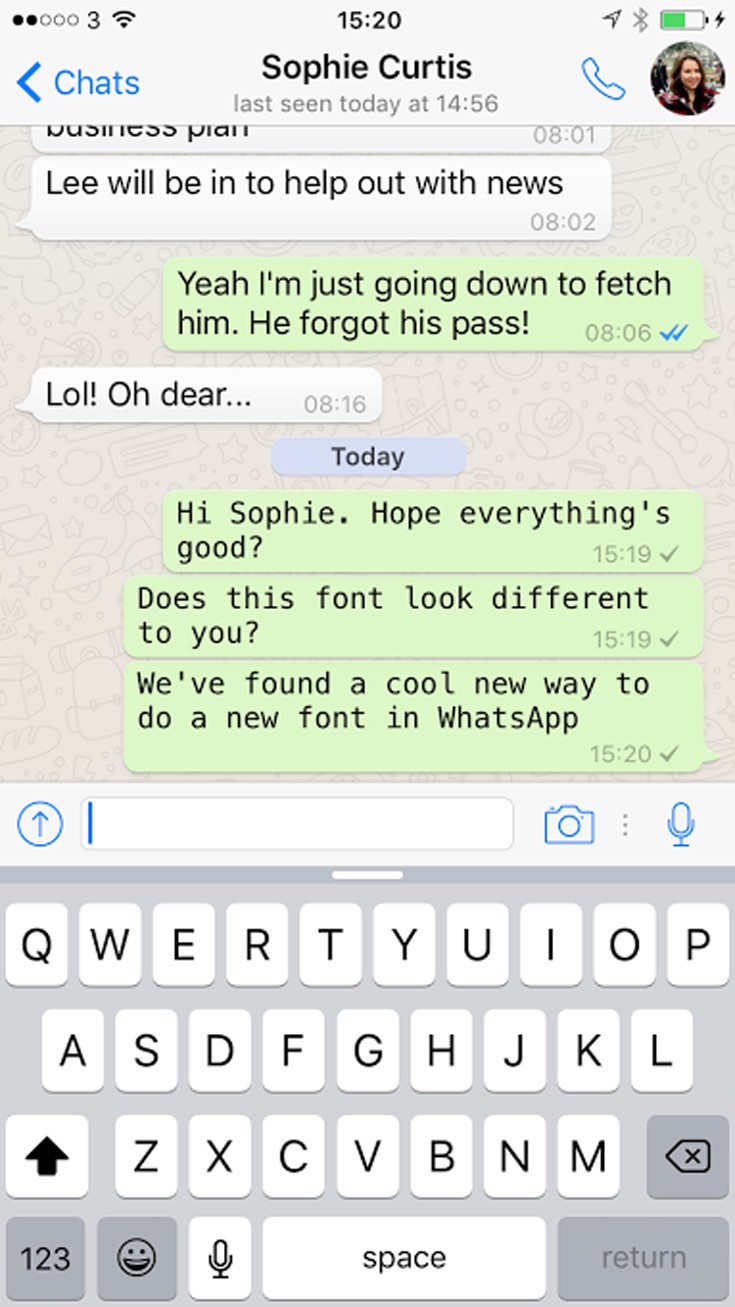Open the attachment options via the three dots
Screen dimensions: 735x1307
pos(625,823)
